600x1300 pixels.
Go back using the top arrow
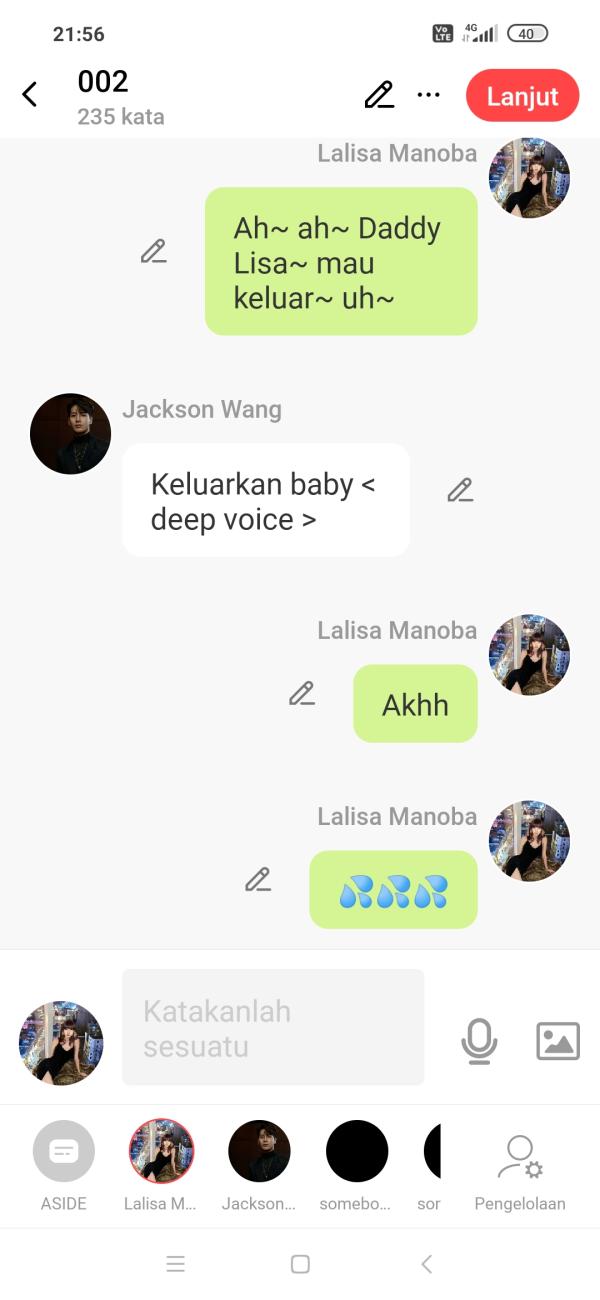pyautogui.click(x=30, y=95)
